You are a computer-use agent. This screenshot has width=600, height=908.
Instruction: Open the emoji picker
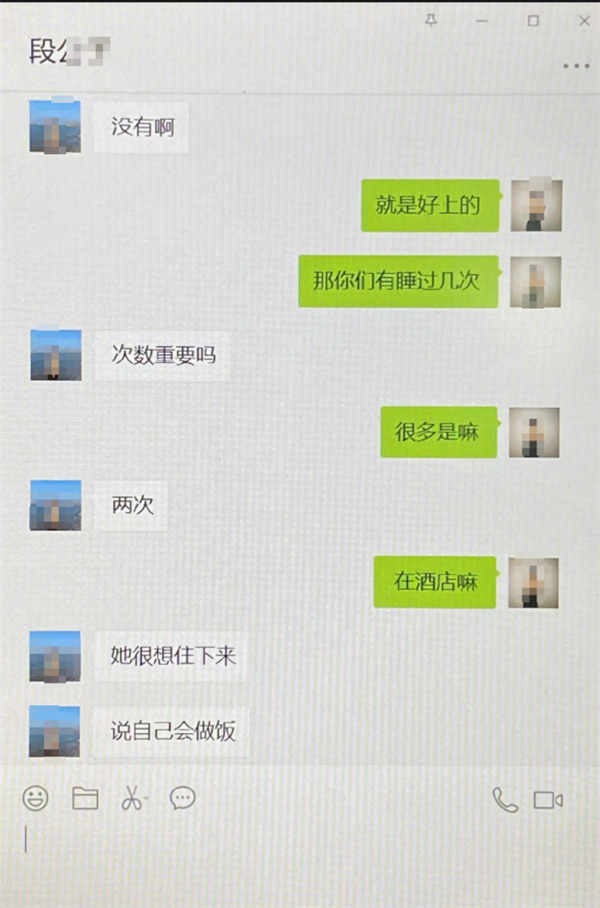[x=36, y=798]
